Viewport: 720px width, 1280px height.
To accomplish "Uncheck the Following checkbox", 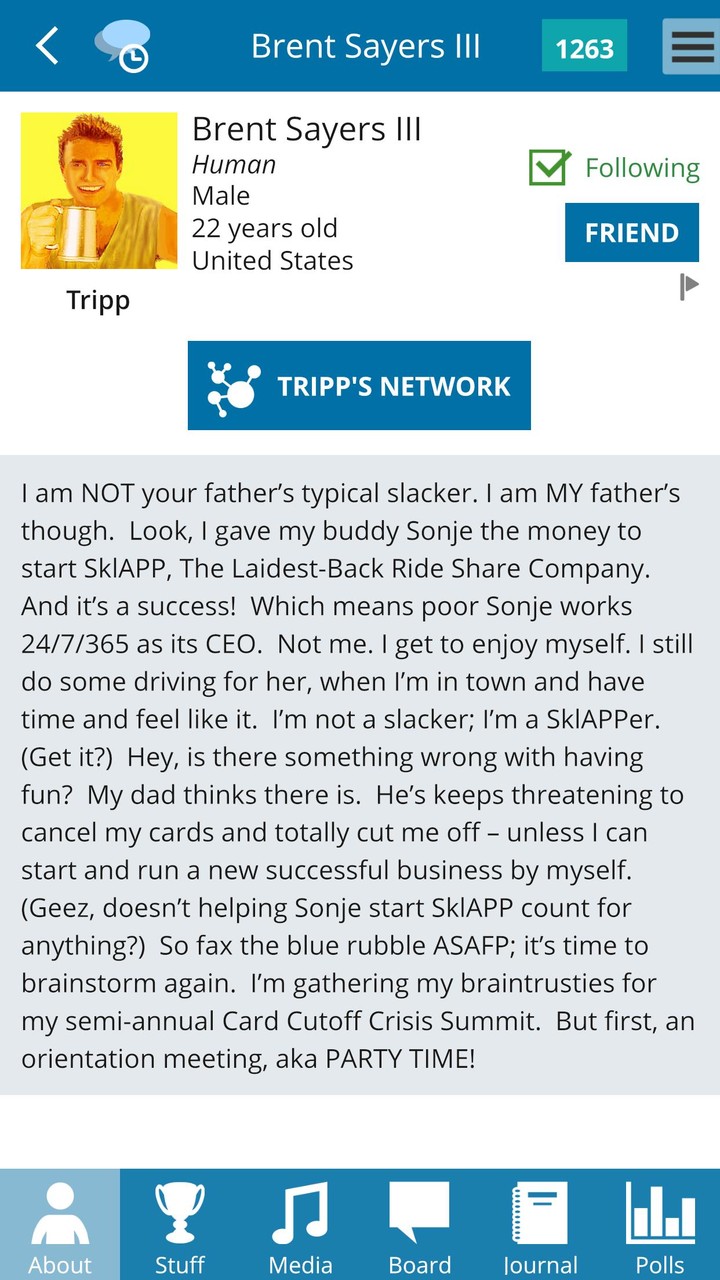I will pyautogui.click(x=549, y=168).
